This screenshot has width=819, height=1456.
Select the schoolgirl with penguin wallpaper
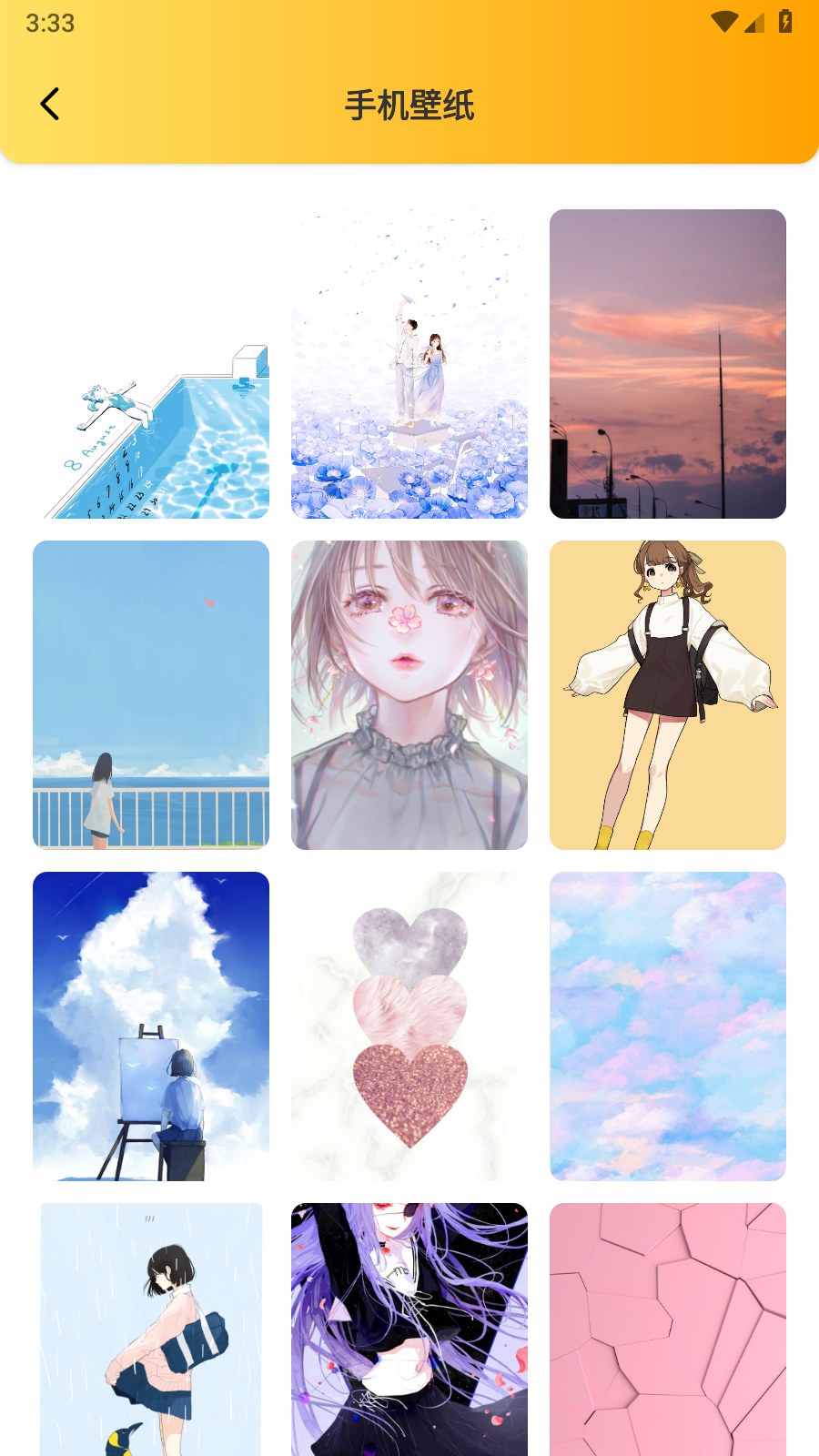click(x=151, y=1329)
